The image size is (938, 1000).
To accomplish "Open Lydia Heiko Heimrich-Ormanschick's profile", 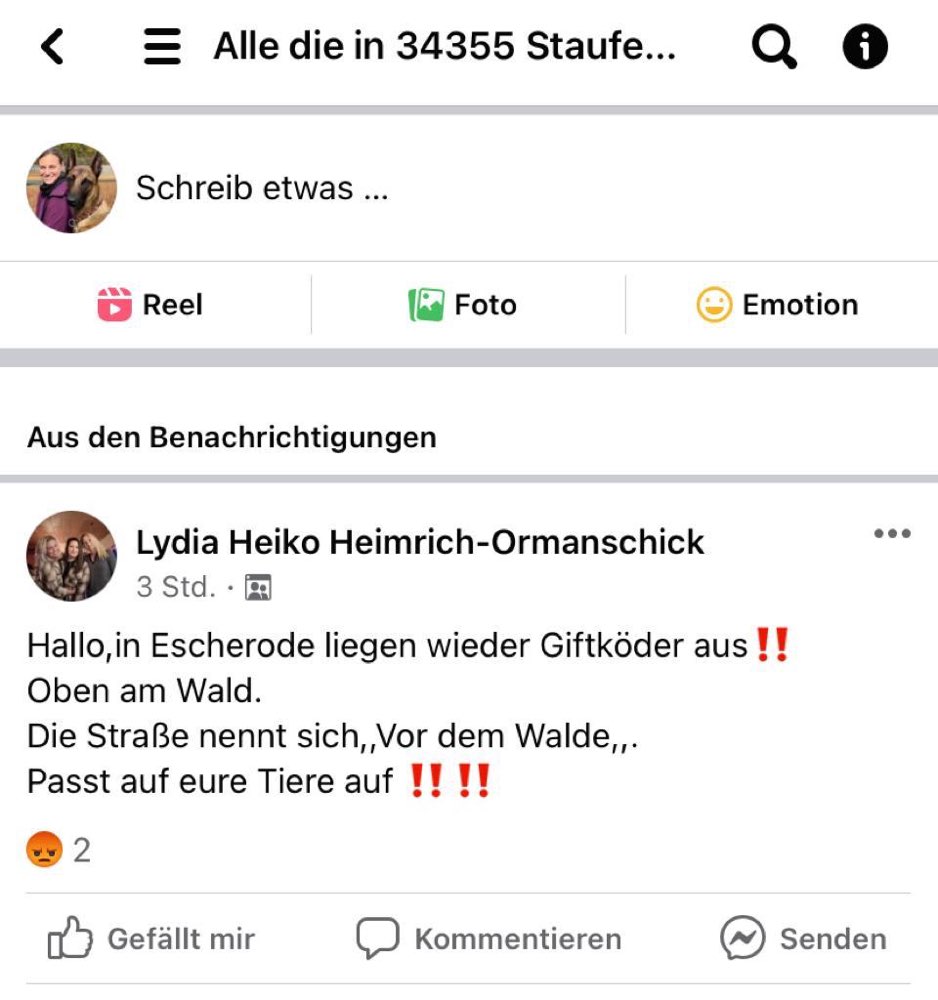I will click(420, 542).
